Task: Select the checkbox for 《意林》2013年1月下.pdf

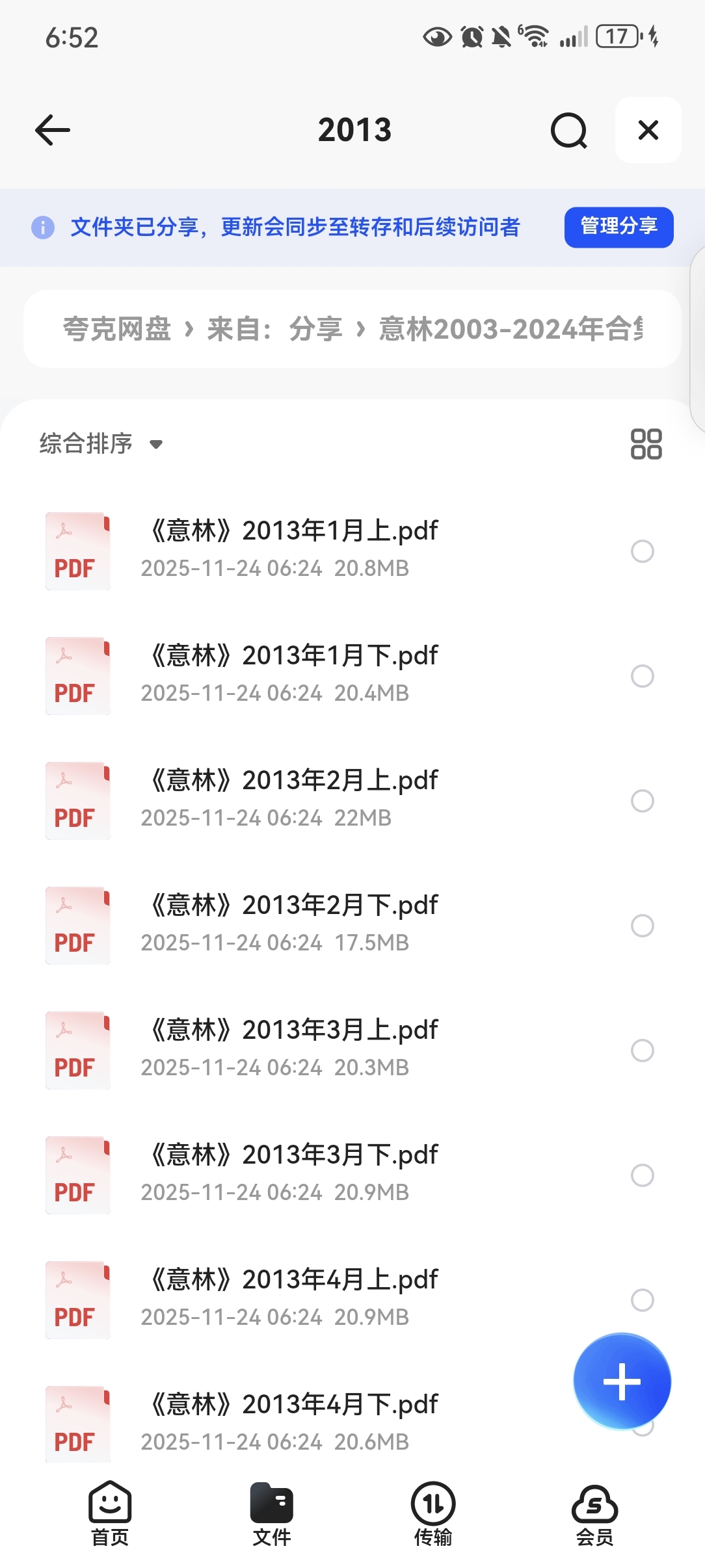Action: coord(642,676)
